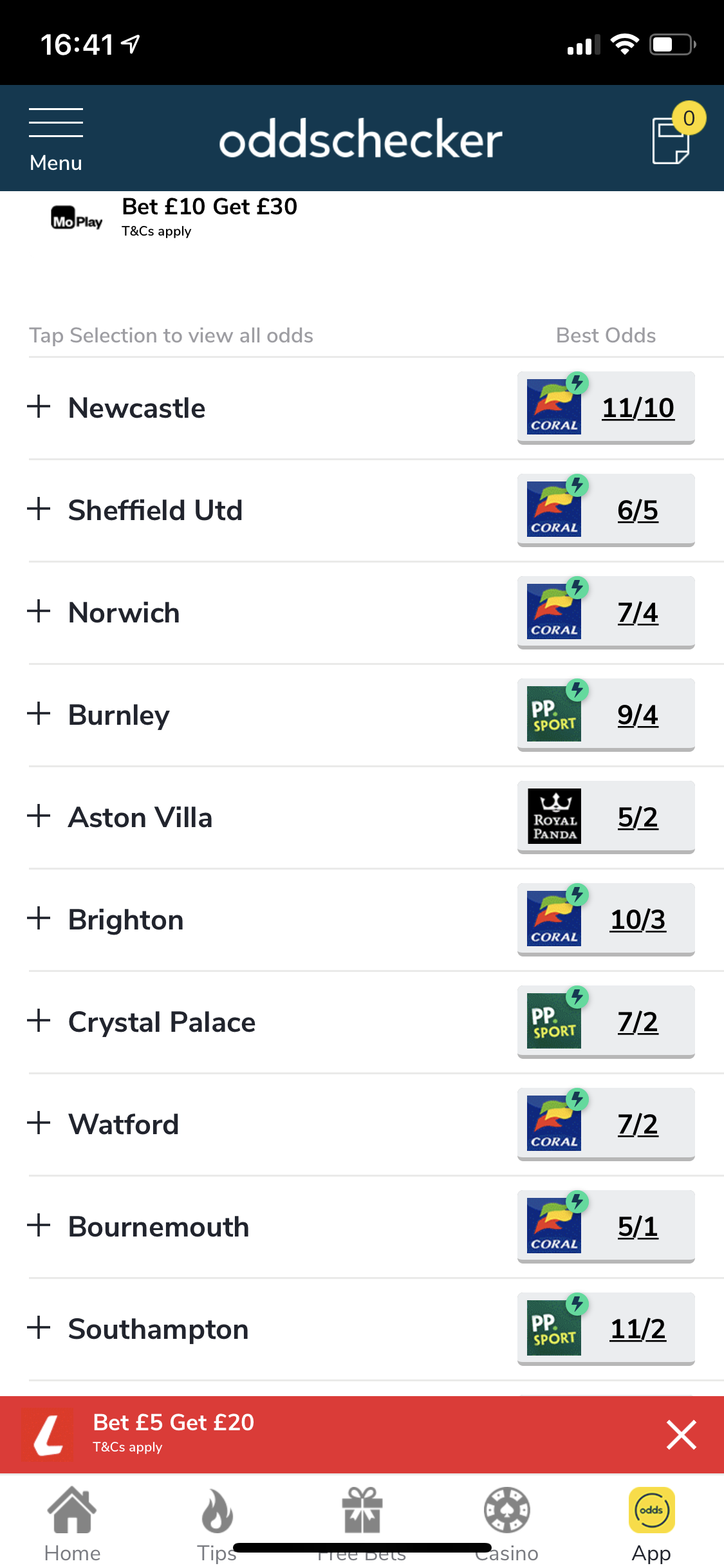Open the Menu drawer
Viewport: 724px width, 1568px height.
[56, 140]
